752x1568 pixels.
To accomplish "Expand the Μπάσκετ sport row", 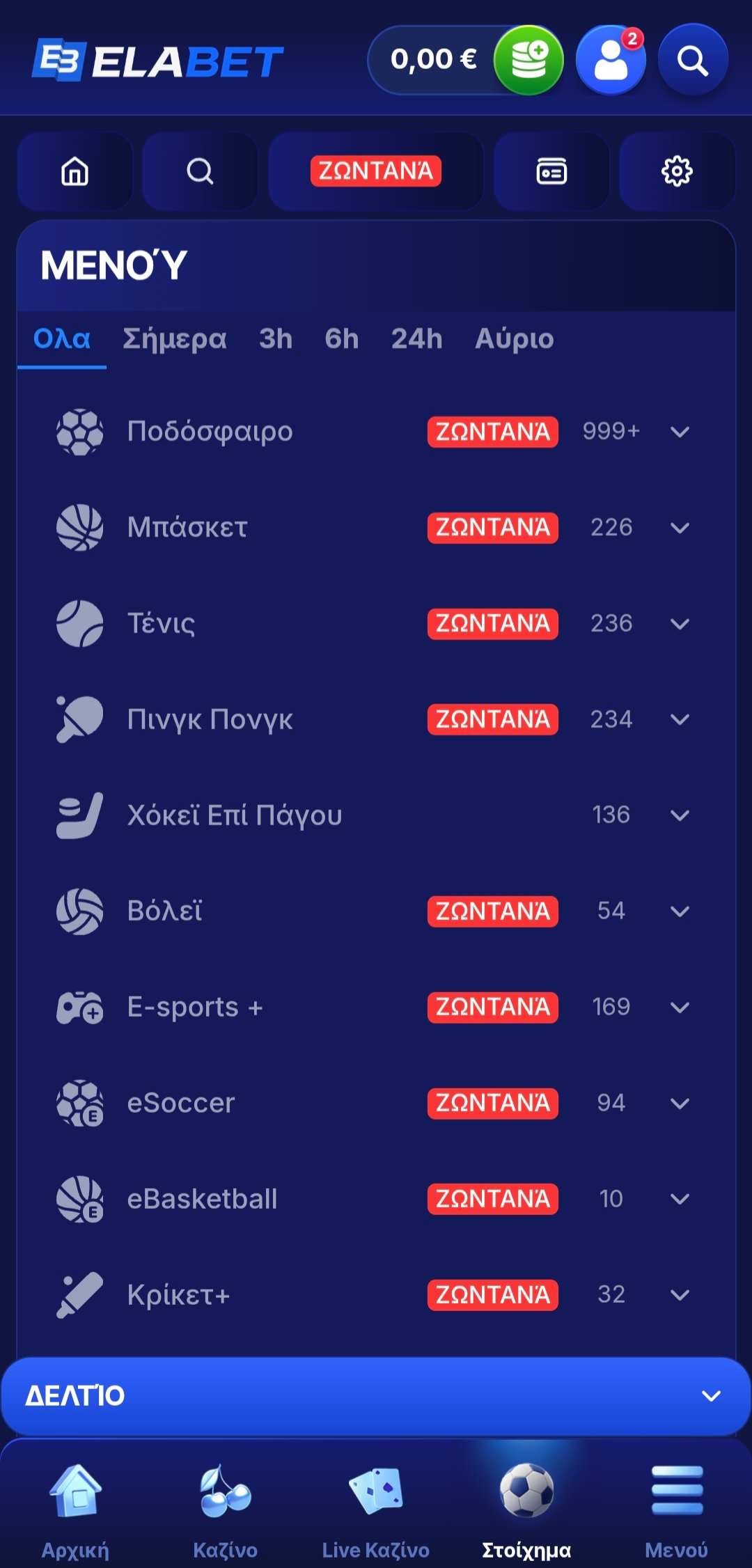I will coord(376,528).
